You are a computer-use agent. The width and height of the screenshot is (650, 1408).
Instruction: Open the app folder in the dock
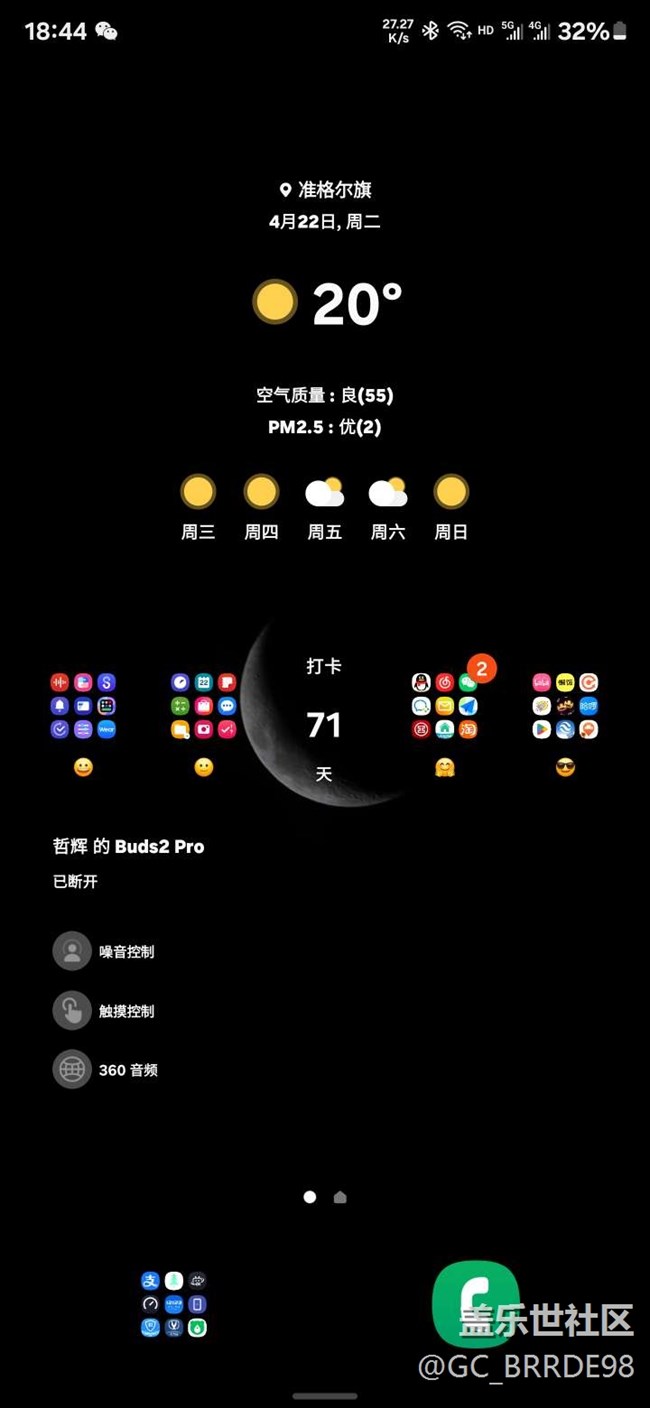(x=174, y=1304)
